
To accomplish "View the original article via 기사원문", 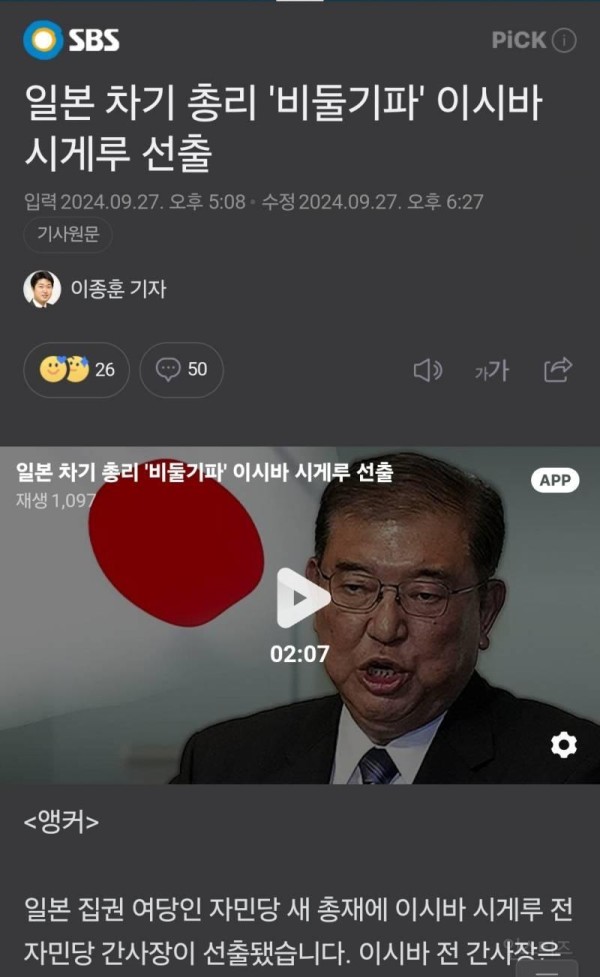I will coord(67,235).
